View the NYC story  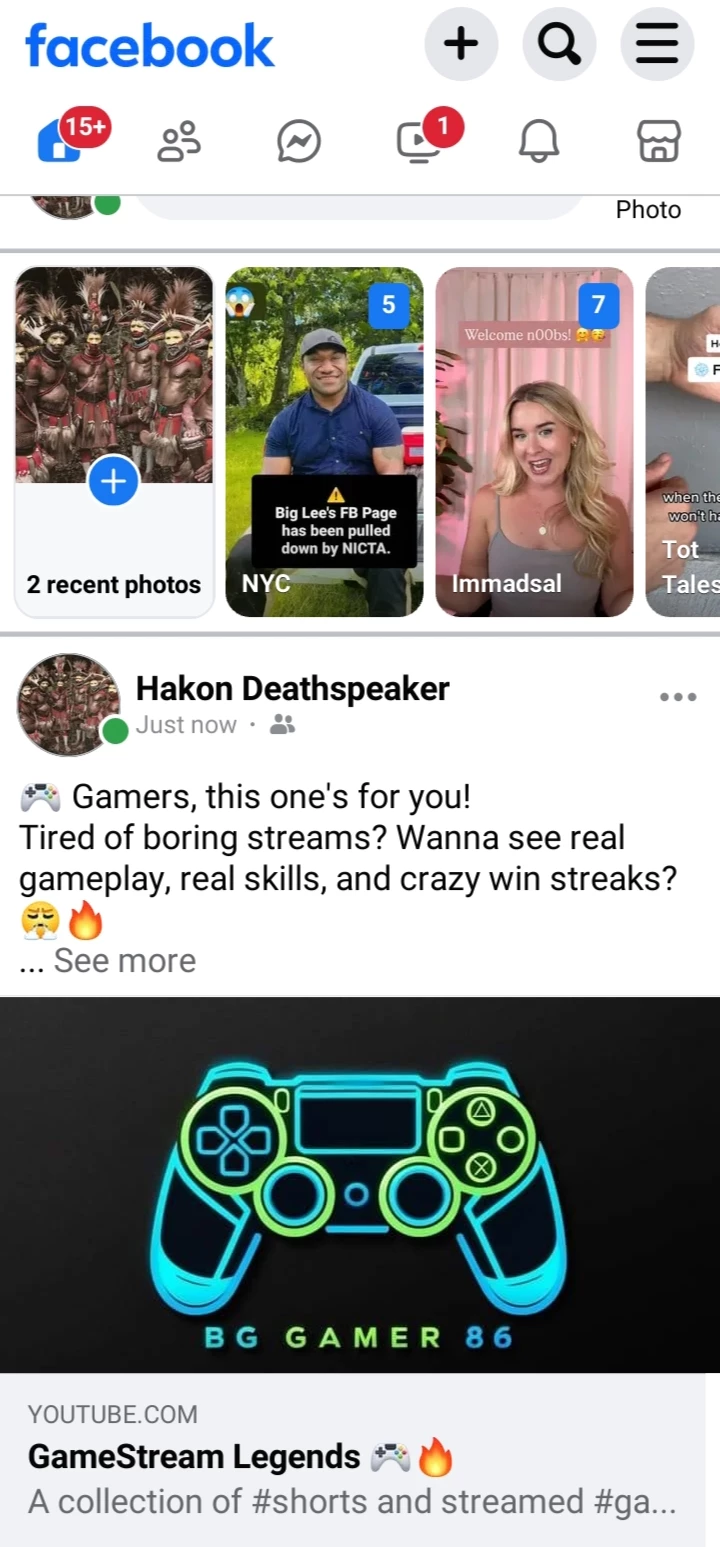(324, 442)
